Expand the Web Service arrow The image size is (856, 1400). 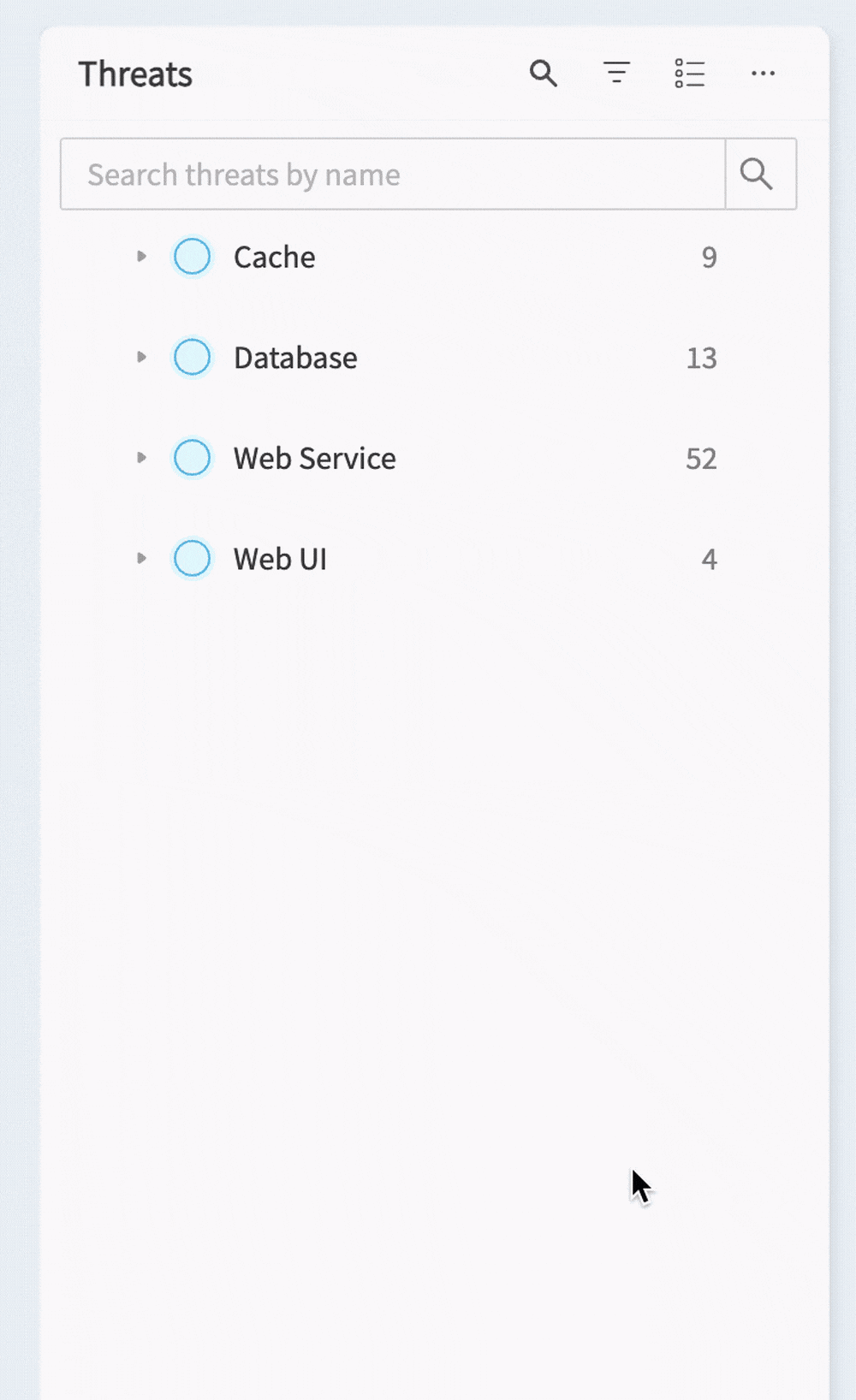141,458
